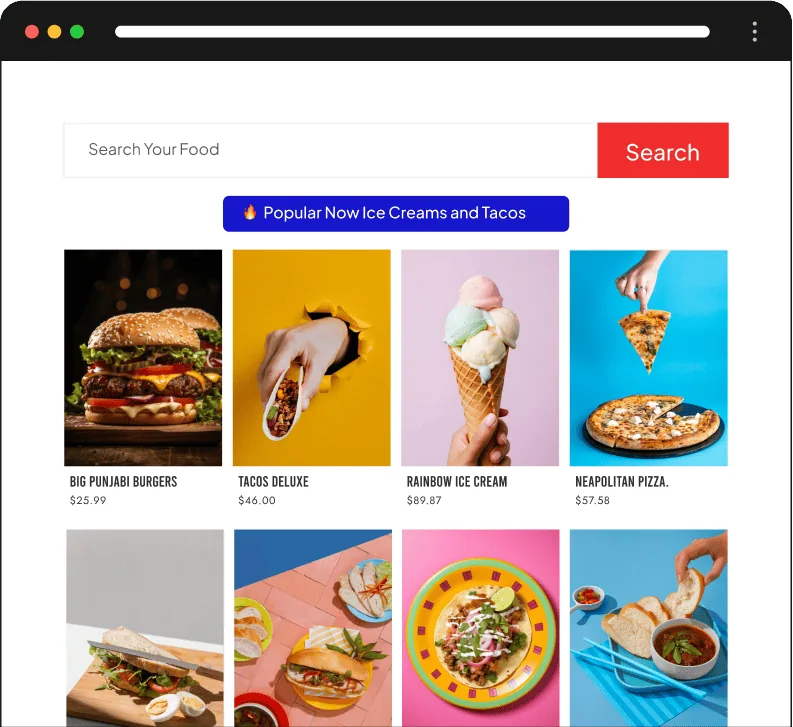Viewport: 793px width, 727px height.
Task: Open the Big Punjabi Burgers card
Action: tap(143, 358)
